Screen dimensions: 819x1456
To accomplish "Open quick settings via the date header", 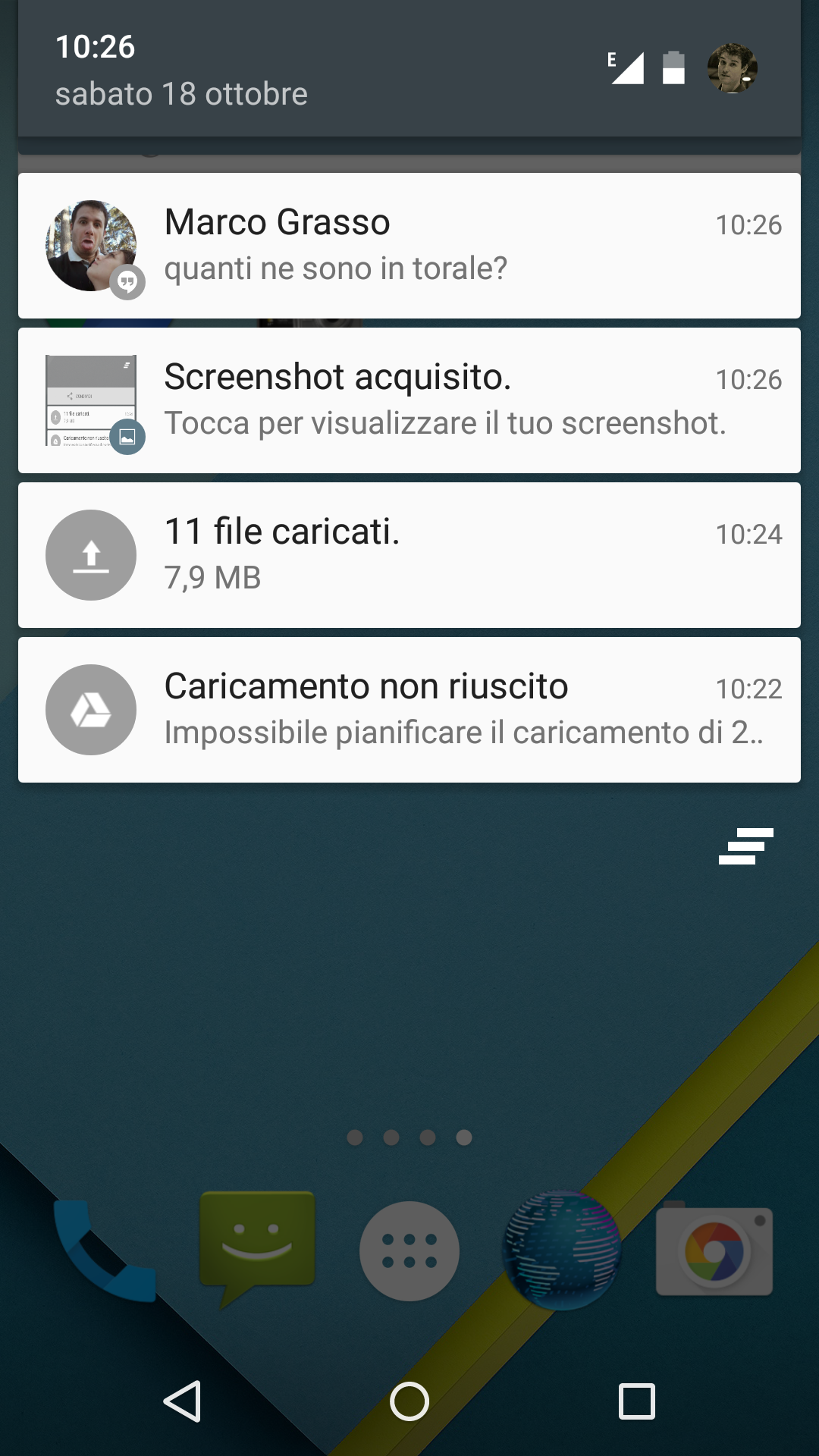I will pos(409,70).
